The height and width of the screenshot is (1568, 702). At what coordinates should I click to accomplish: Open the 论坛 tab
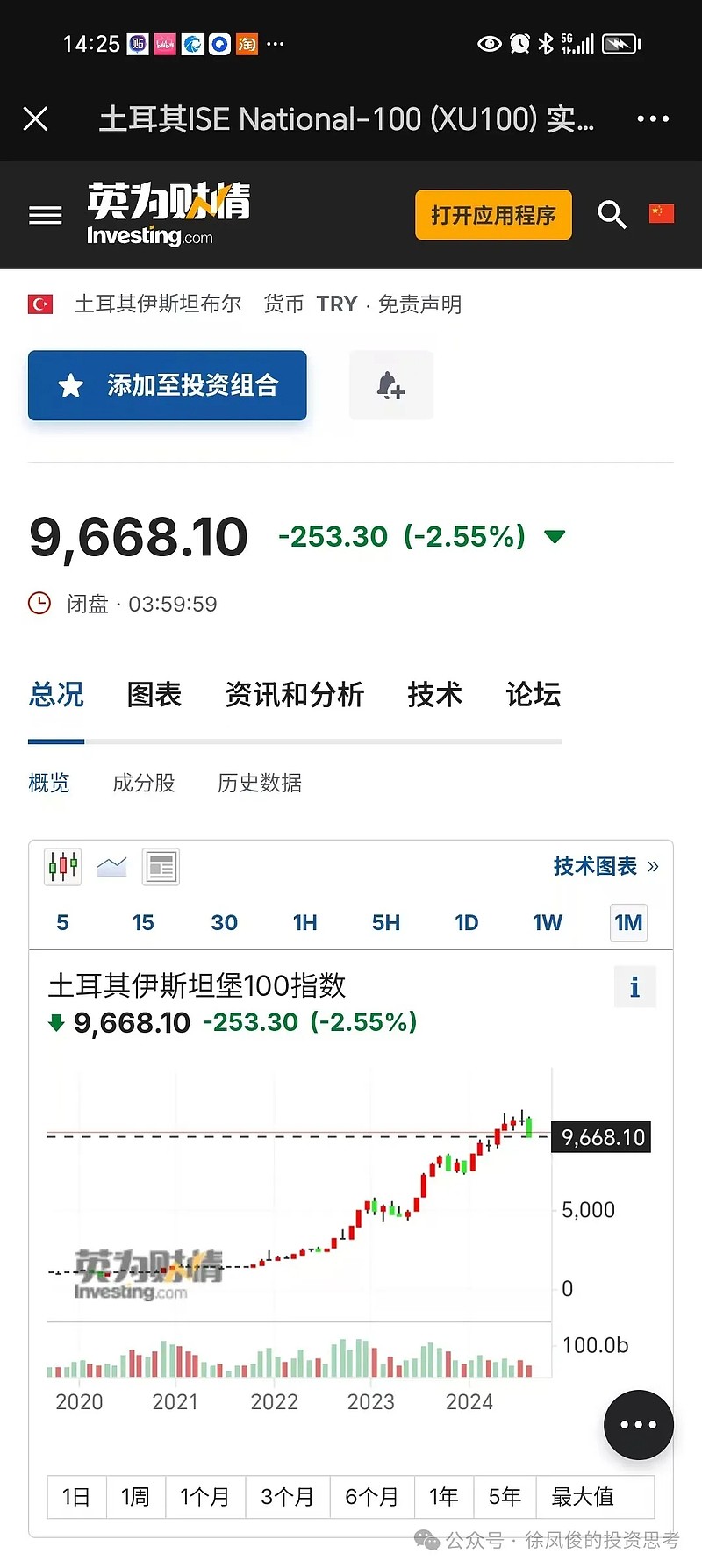click(x=533, y=694)
